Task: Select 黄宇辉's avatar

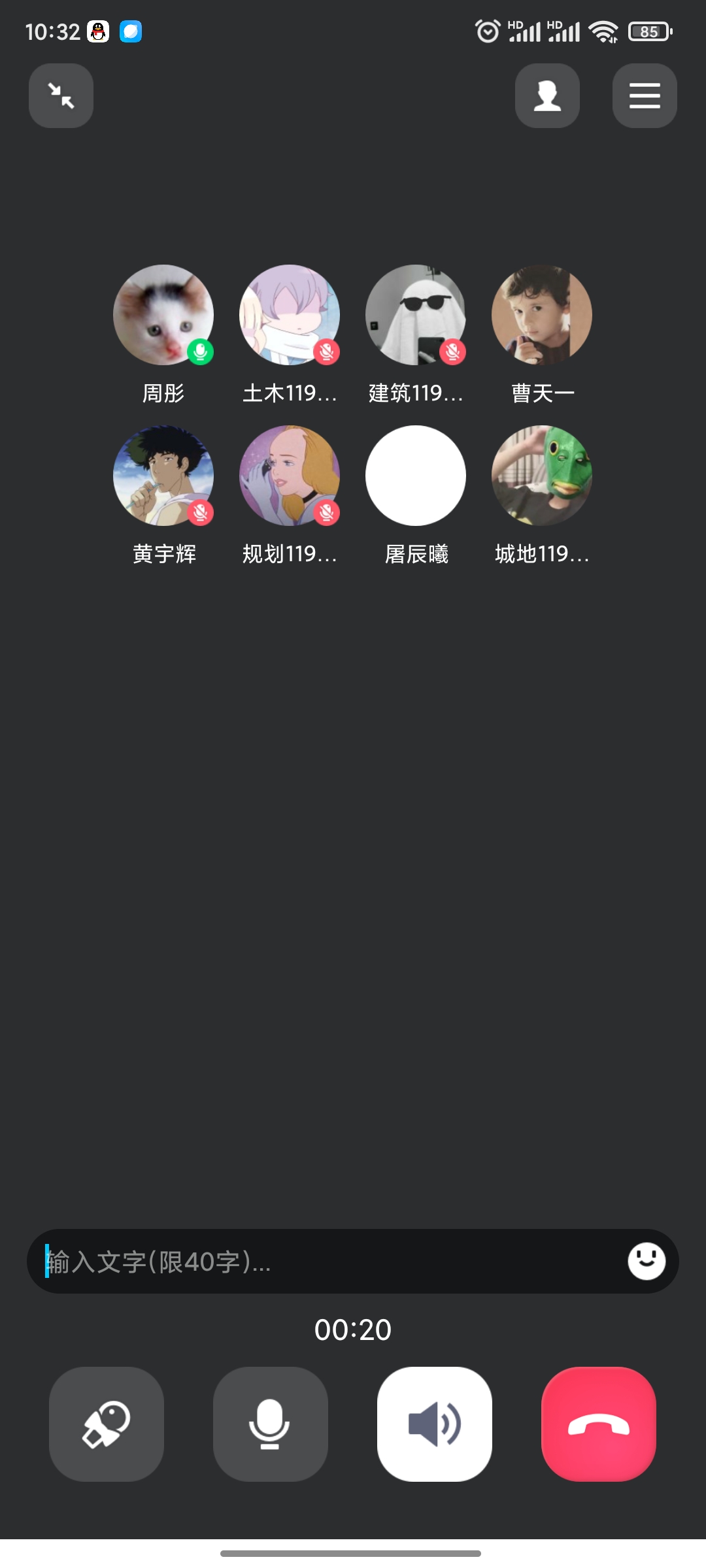Action: [163, 476]
